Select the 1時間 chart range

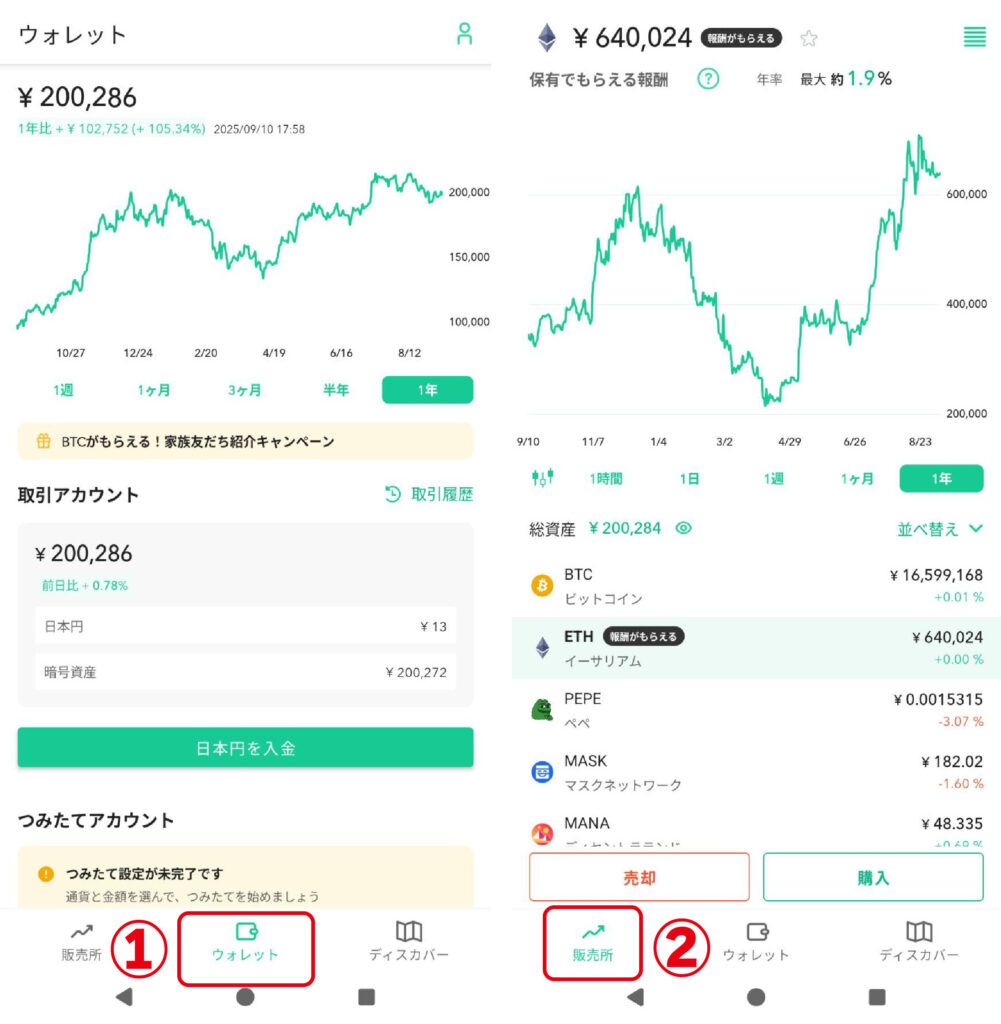605,479
